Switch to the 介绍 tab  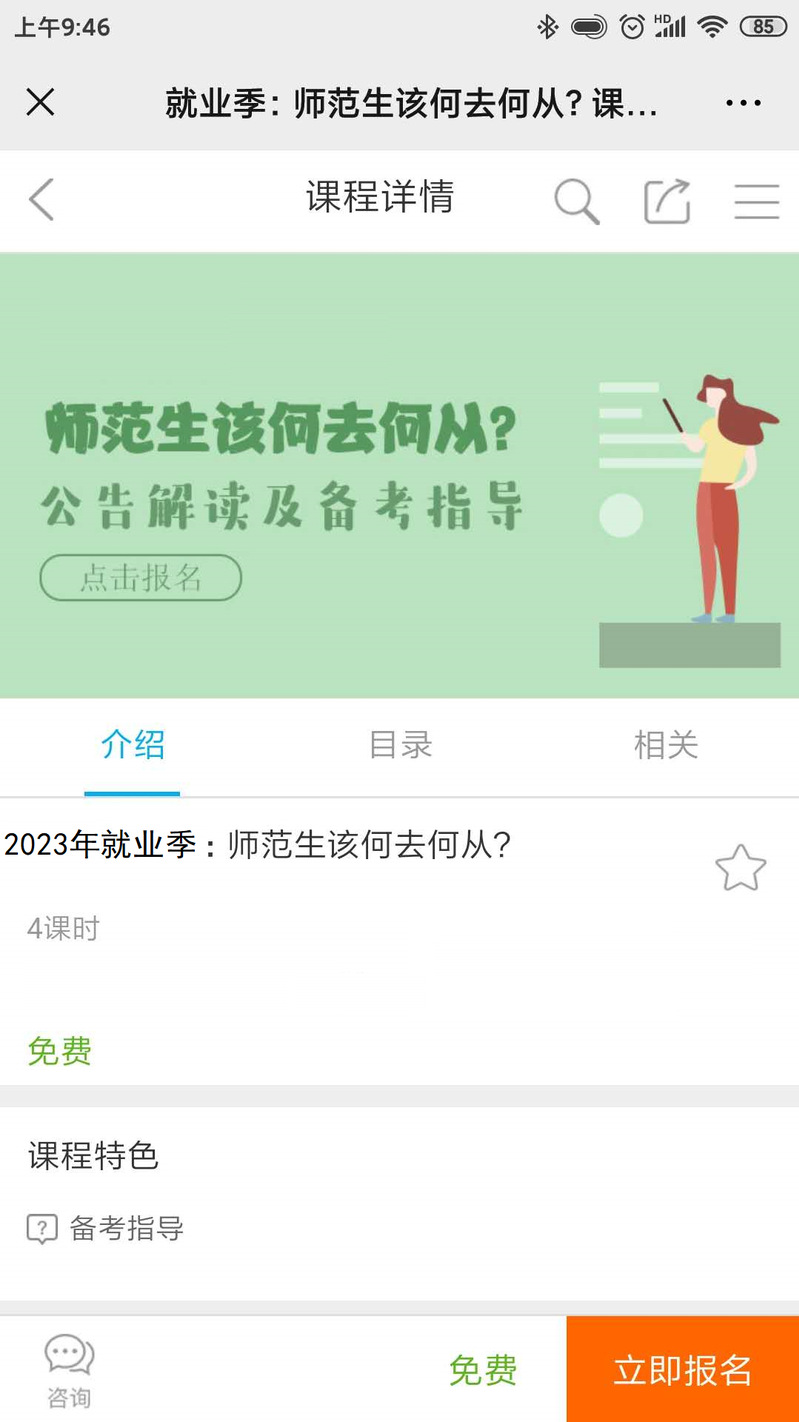click(132, 745)
